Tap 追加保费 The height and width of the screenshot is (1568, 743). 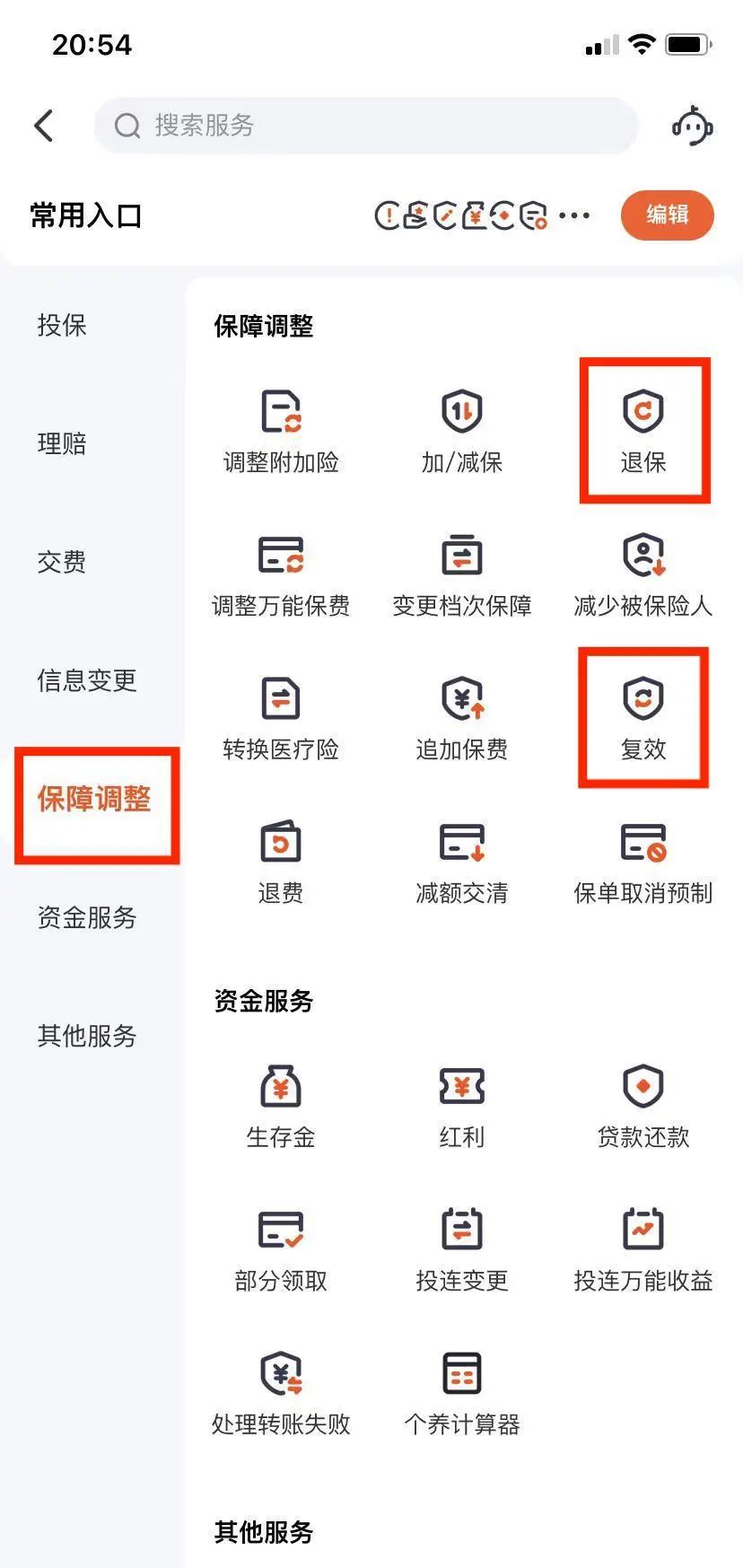[462, 718]
